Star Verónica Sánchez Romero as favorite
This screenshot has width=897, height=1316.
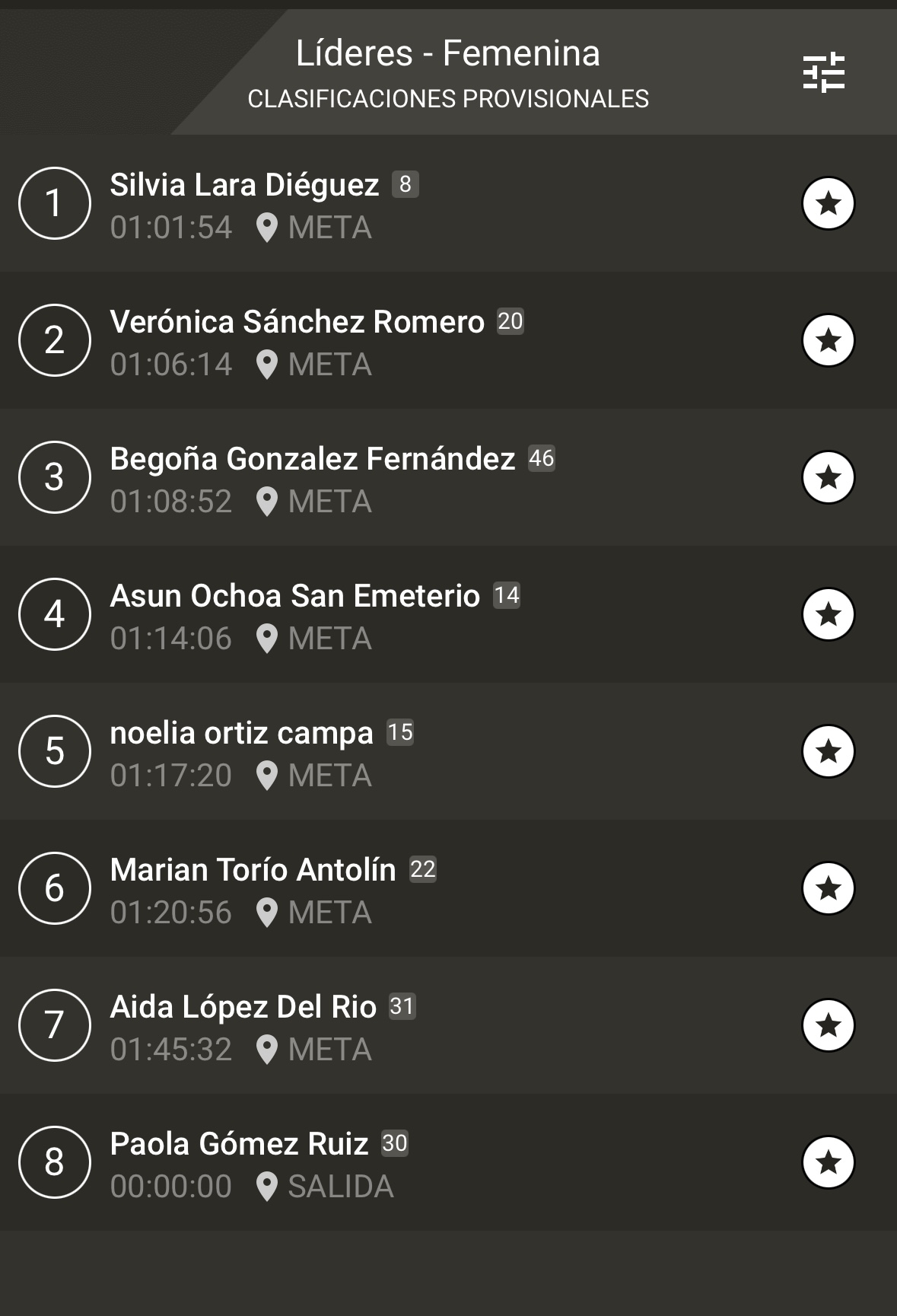pos(829,340)
